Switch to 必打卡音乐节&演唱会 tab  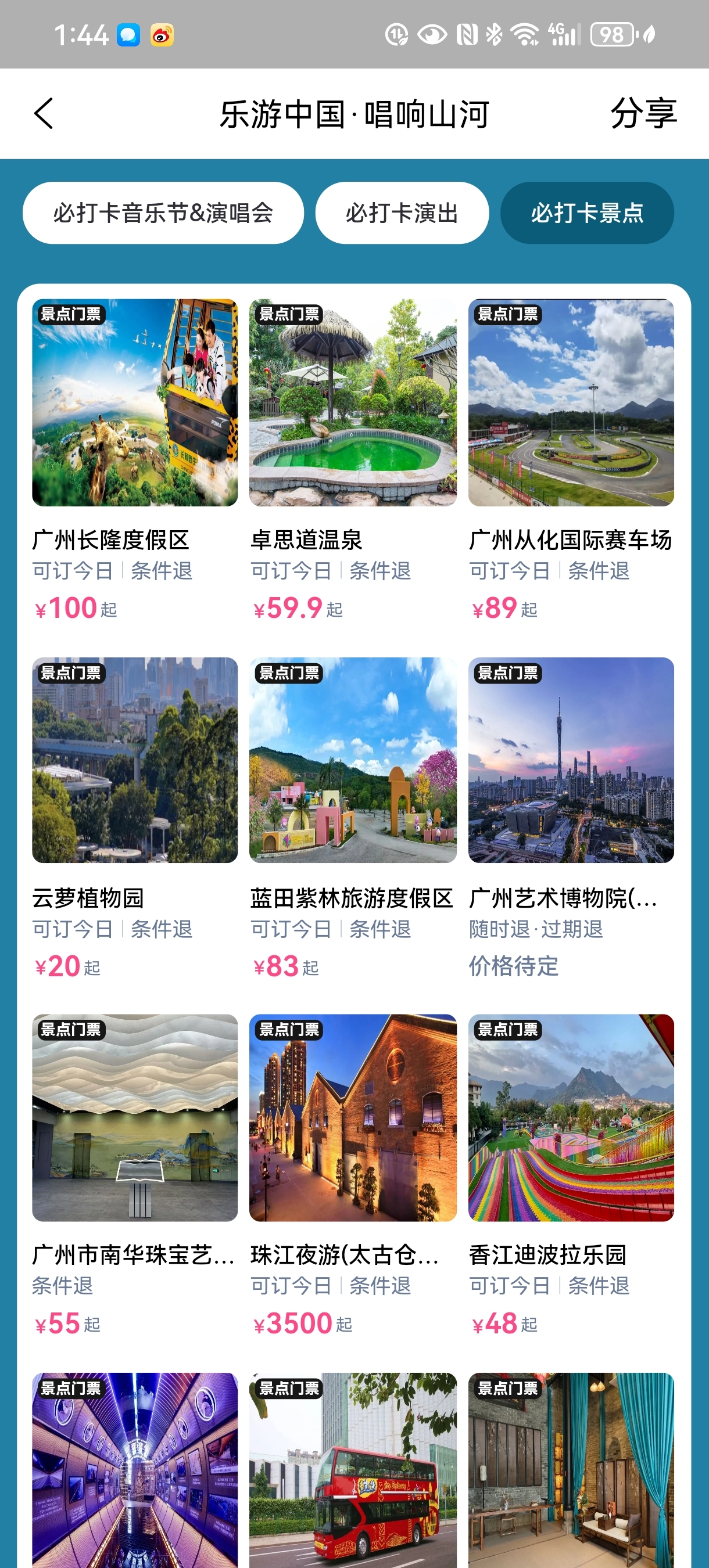[163, 213]
